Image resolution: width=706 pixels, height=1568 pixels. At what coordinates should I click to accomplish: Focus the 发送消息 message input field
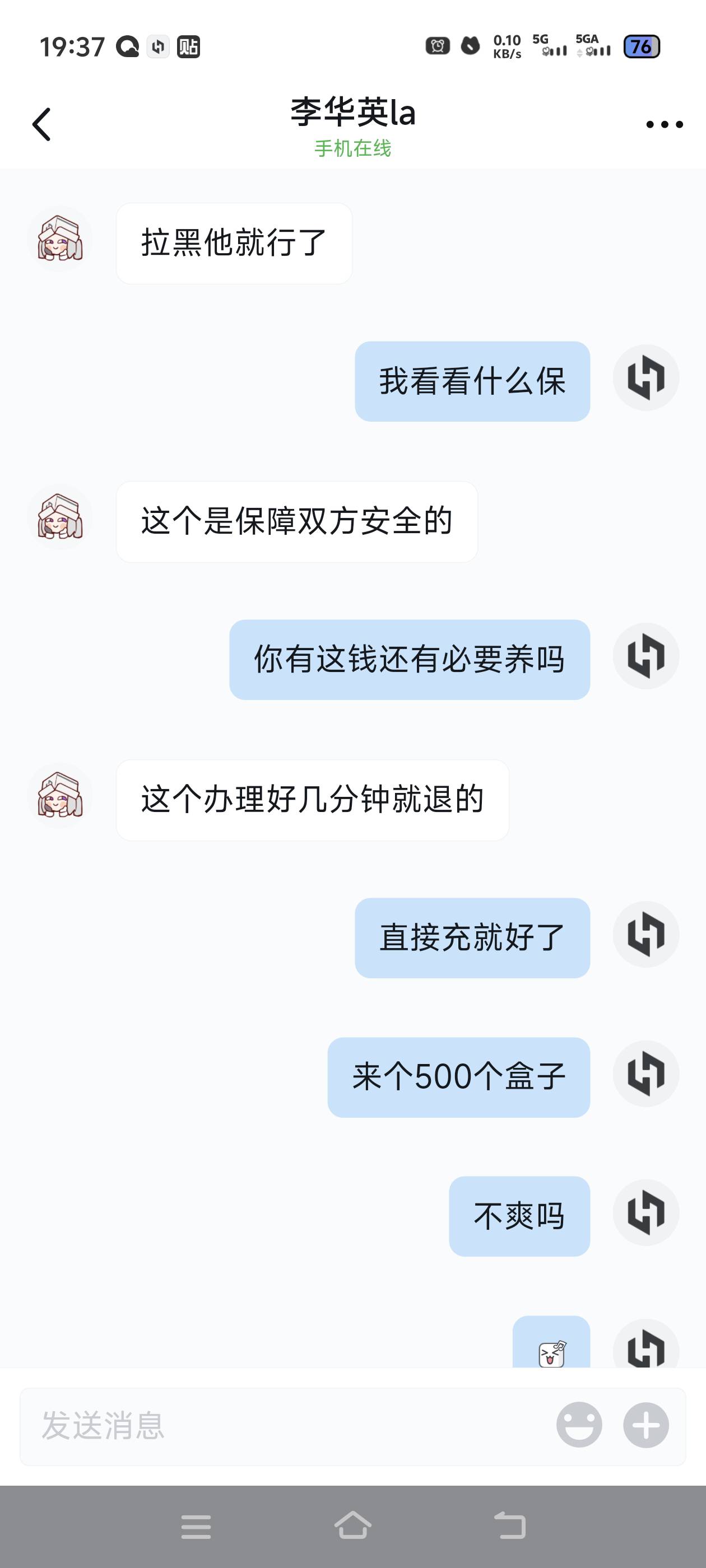coord(286,1426)
